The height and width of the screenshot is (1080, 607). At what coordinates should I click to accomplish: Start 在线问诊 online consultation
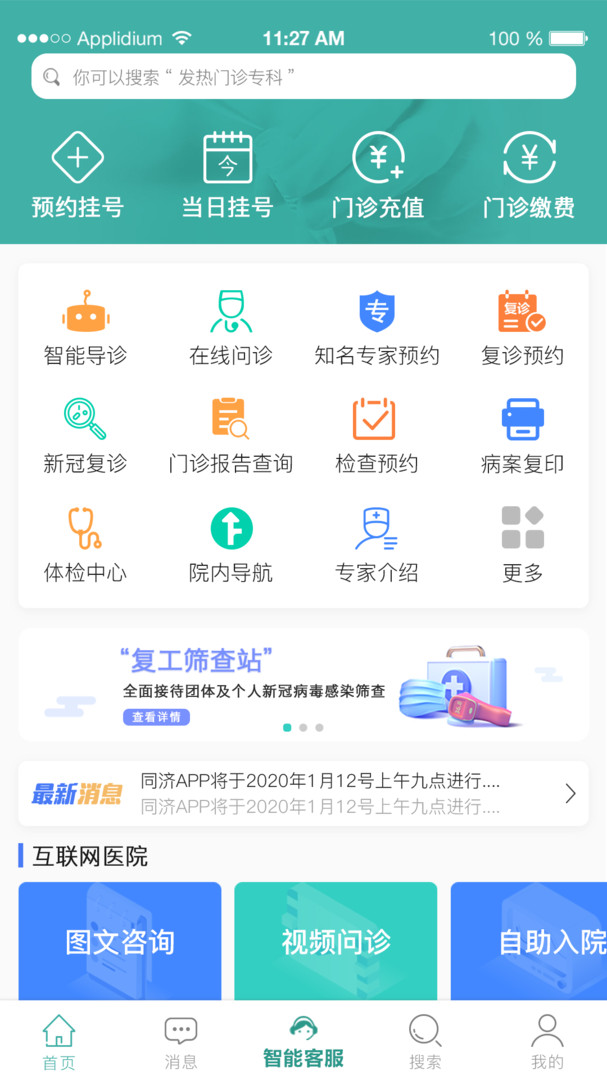click(x=231, y=327)
